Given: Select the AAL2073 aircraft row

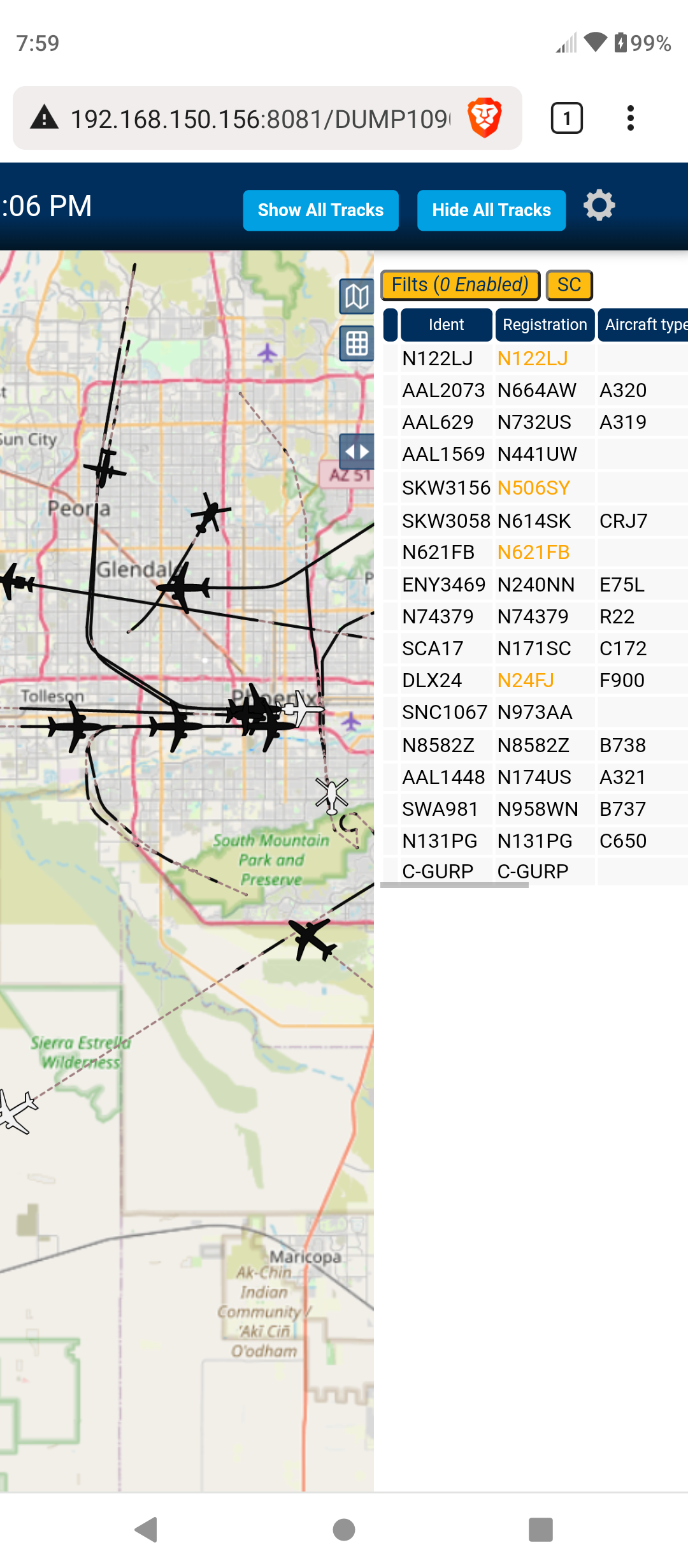Looking at the screenshot, I should click(x=535, y=390).
